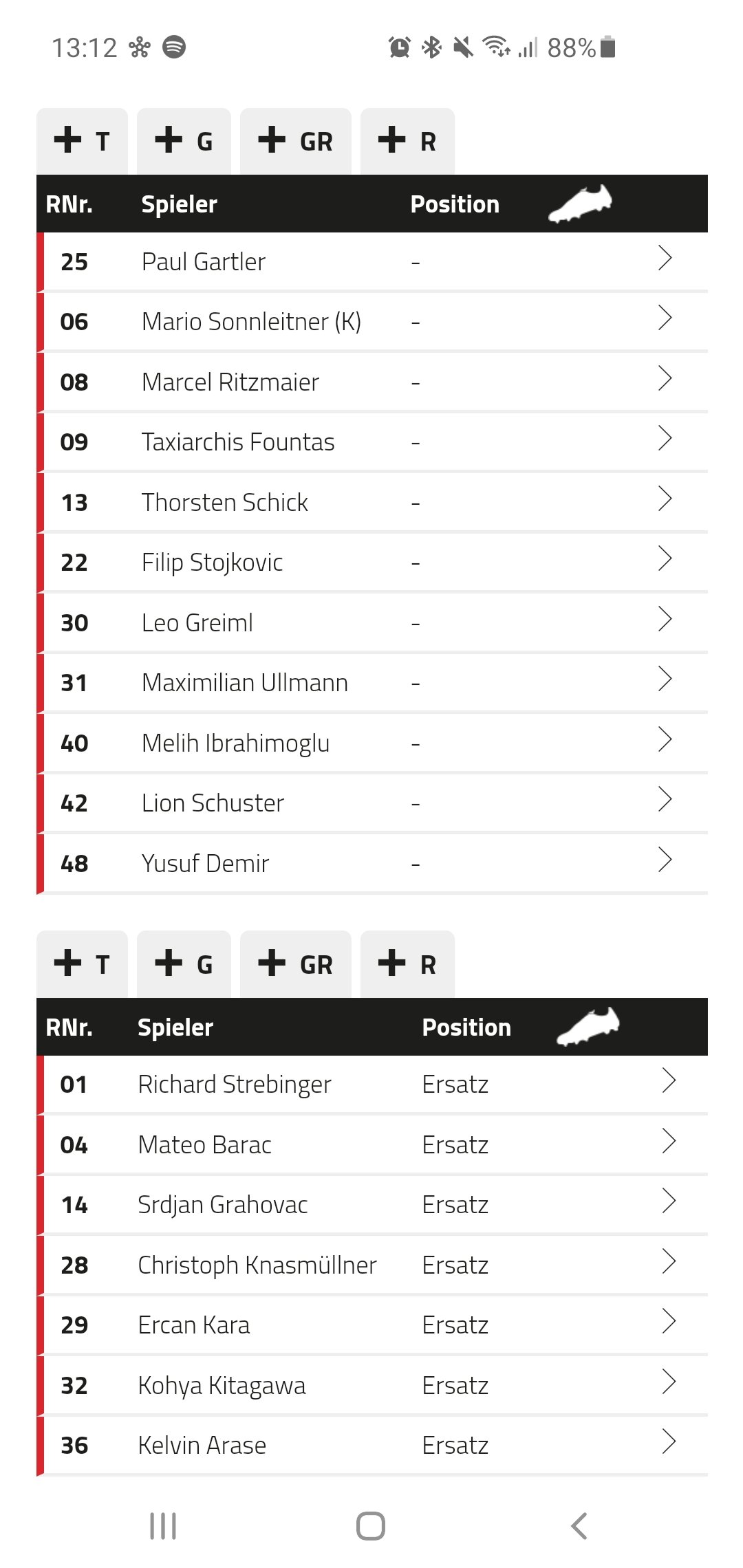Open Mario Sonnleitner's player row
This screenshot has height=1568, width=743.
click(372, 322)
